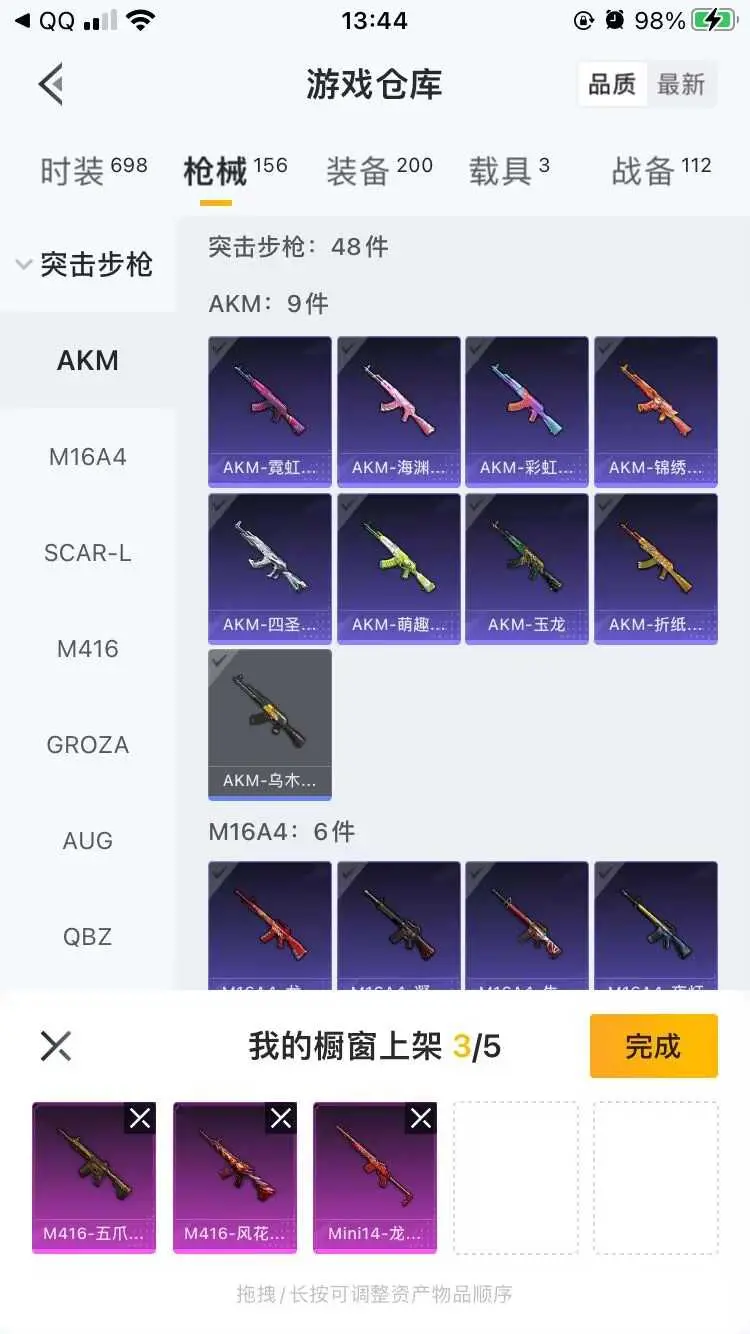Viewport: 750px width, 1334px height.
Task: Select the AKM-萌趣 skin tile
Action: [x=399, y=569]
